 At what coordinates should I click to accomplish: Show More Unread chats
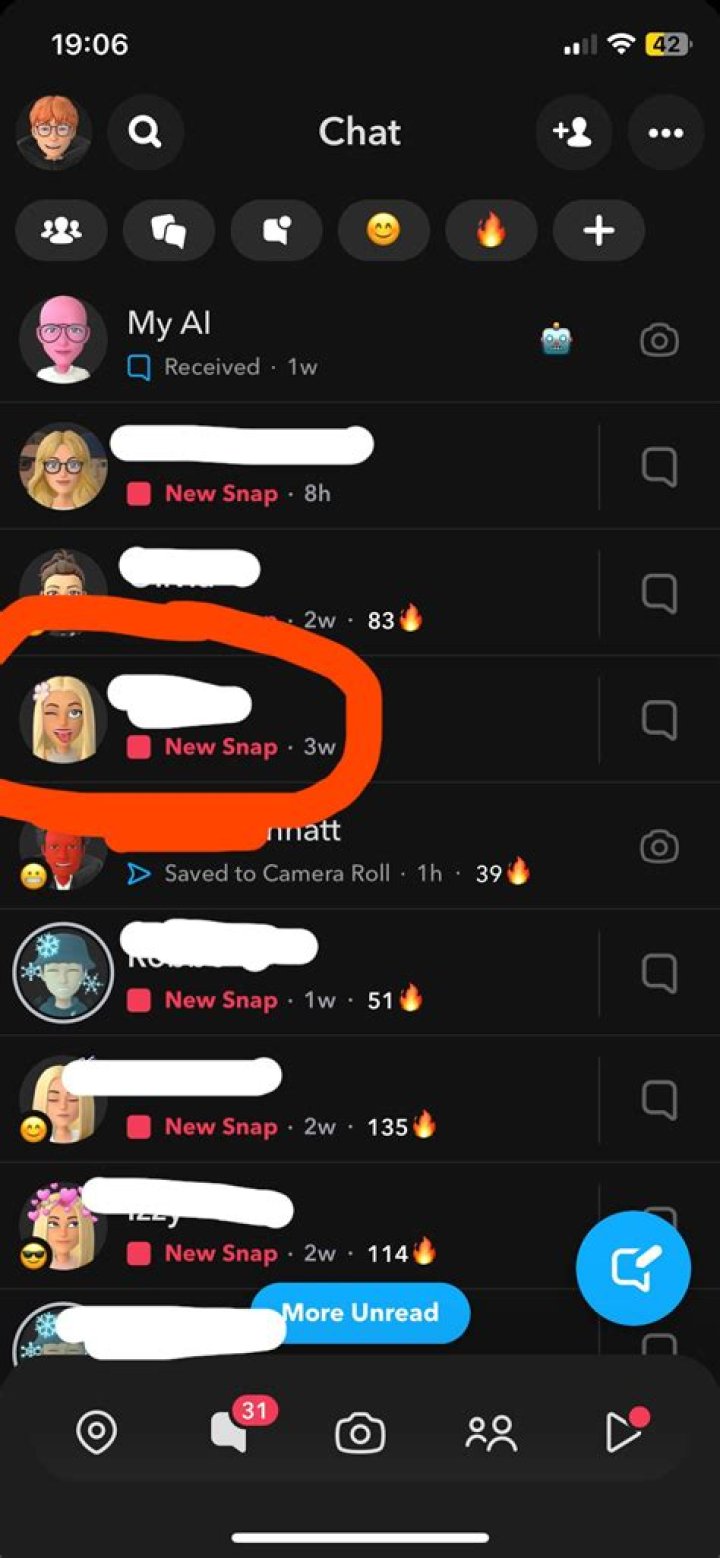pyautogui.click(x=360, y=1312)
